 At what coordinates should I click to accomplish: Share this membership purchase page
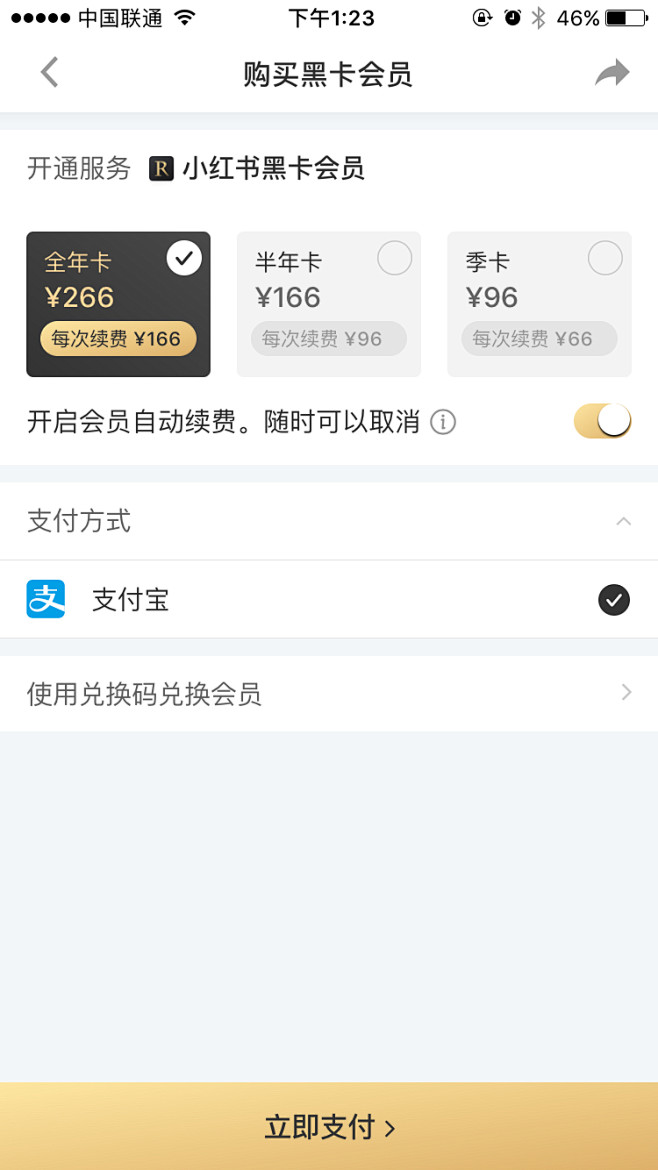click(612, 73)
